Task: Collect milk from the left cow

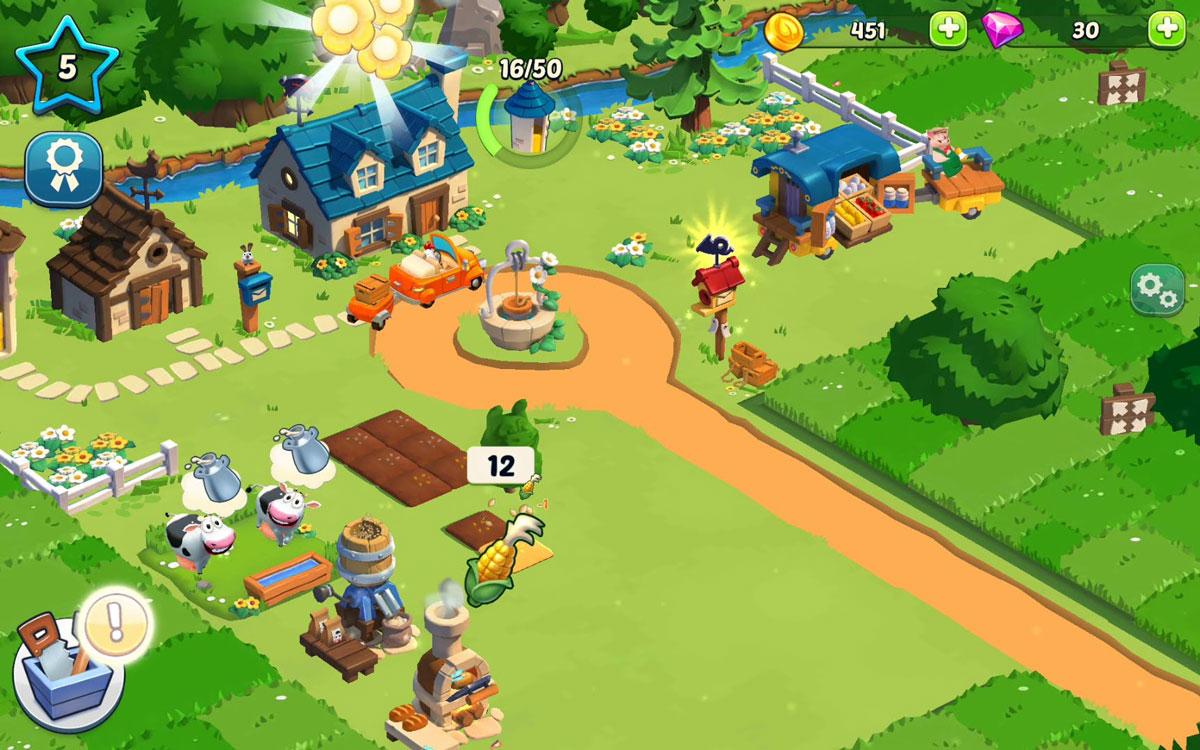Action: click(200, 540)
